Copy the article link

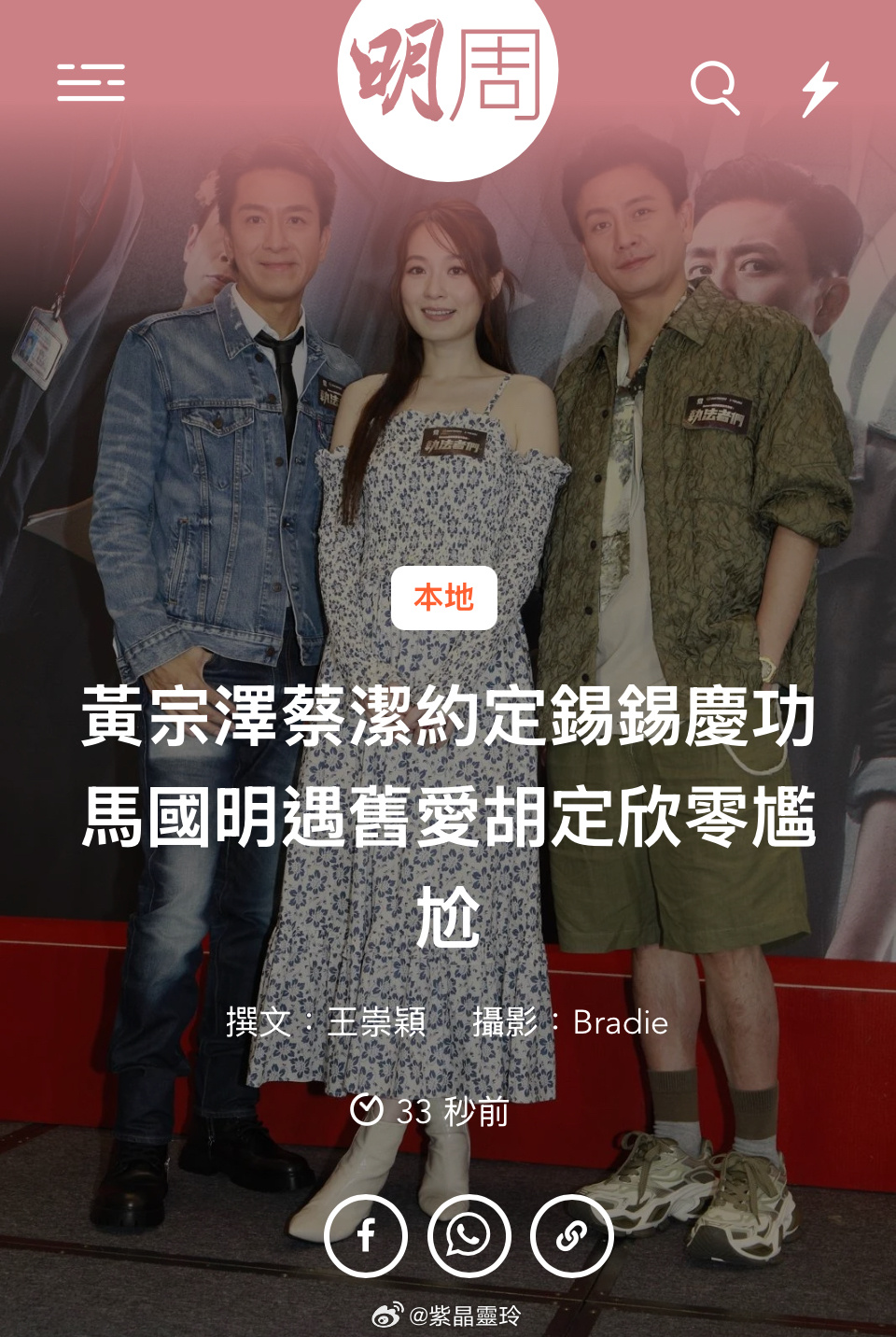click(571, 1235)
